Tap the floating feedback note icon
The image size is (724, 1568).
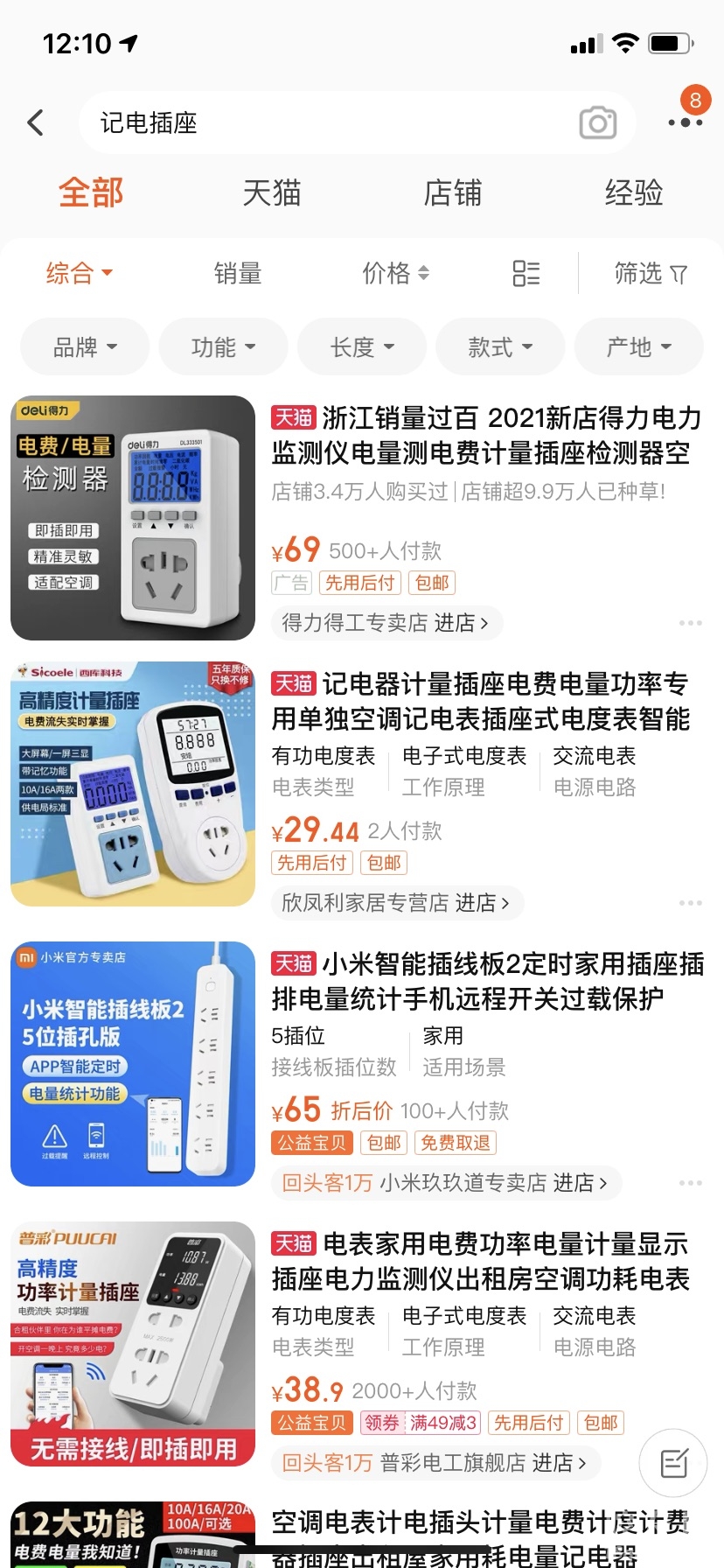673,1463
